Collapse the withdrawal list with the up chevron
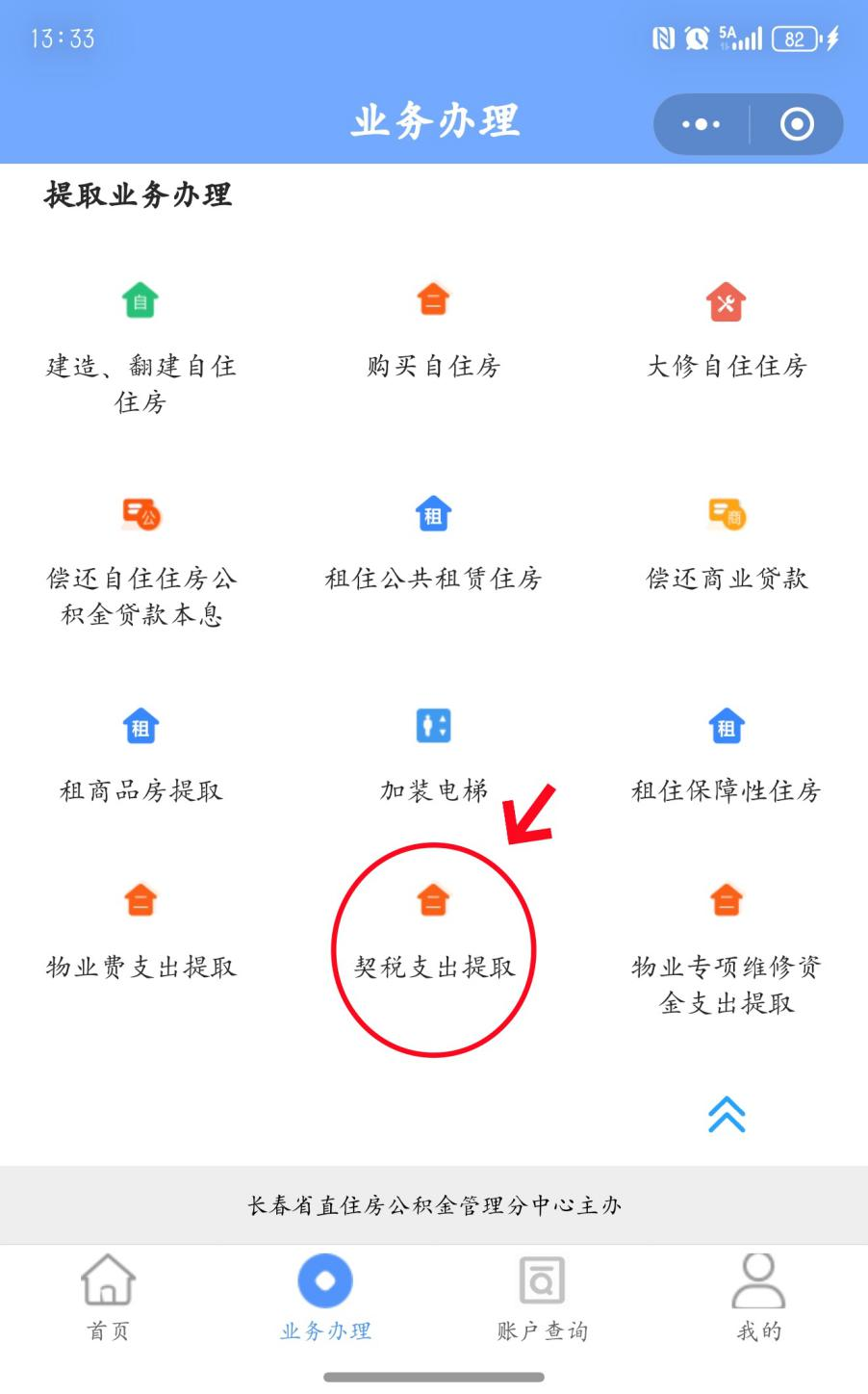868x1394 pixels. (x=727, y=1115)
